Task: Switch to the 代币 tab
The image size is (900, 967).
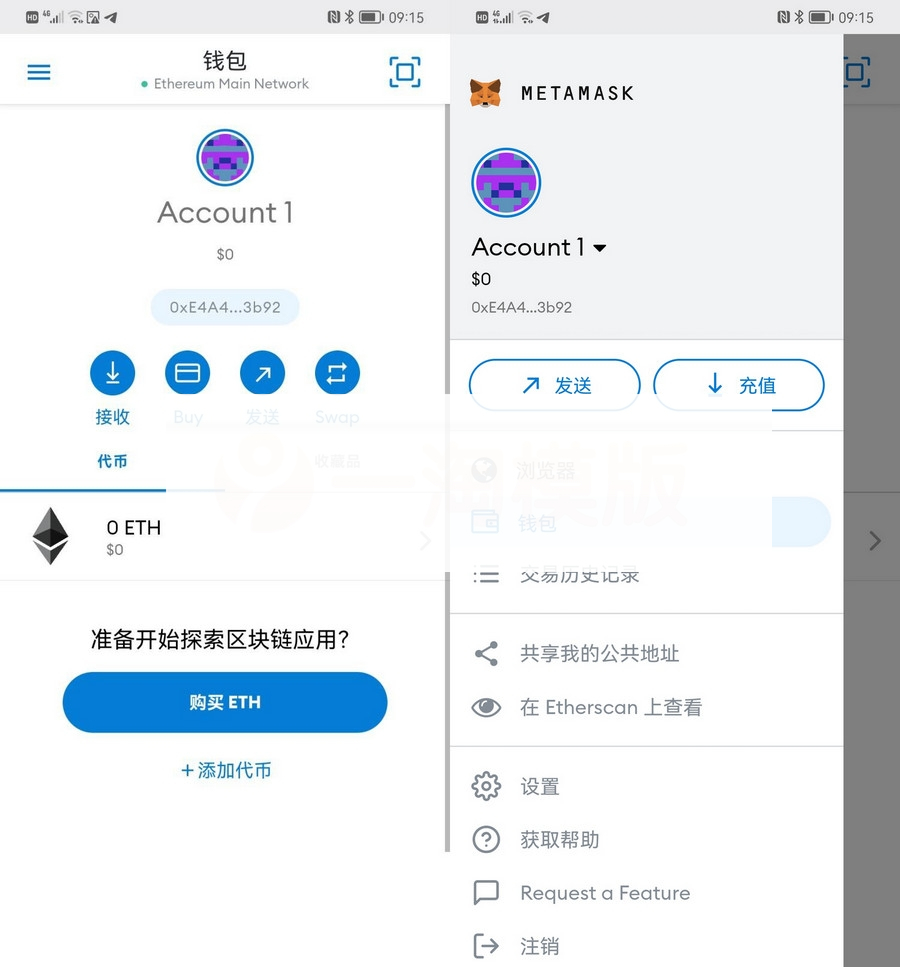Action: (112, 462)
